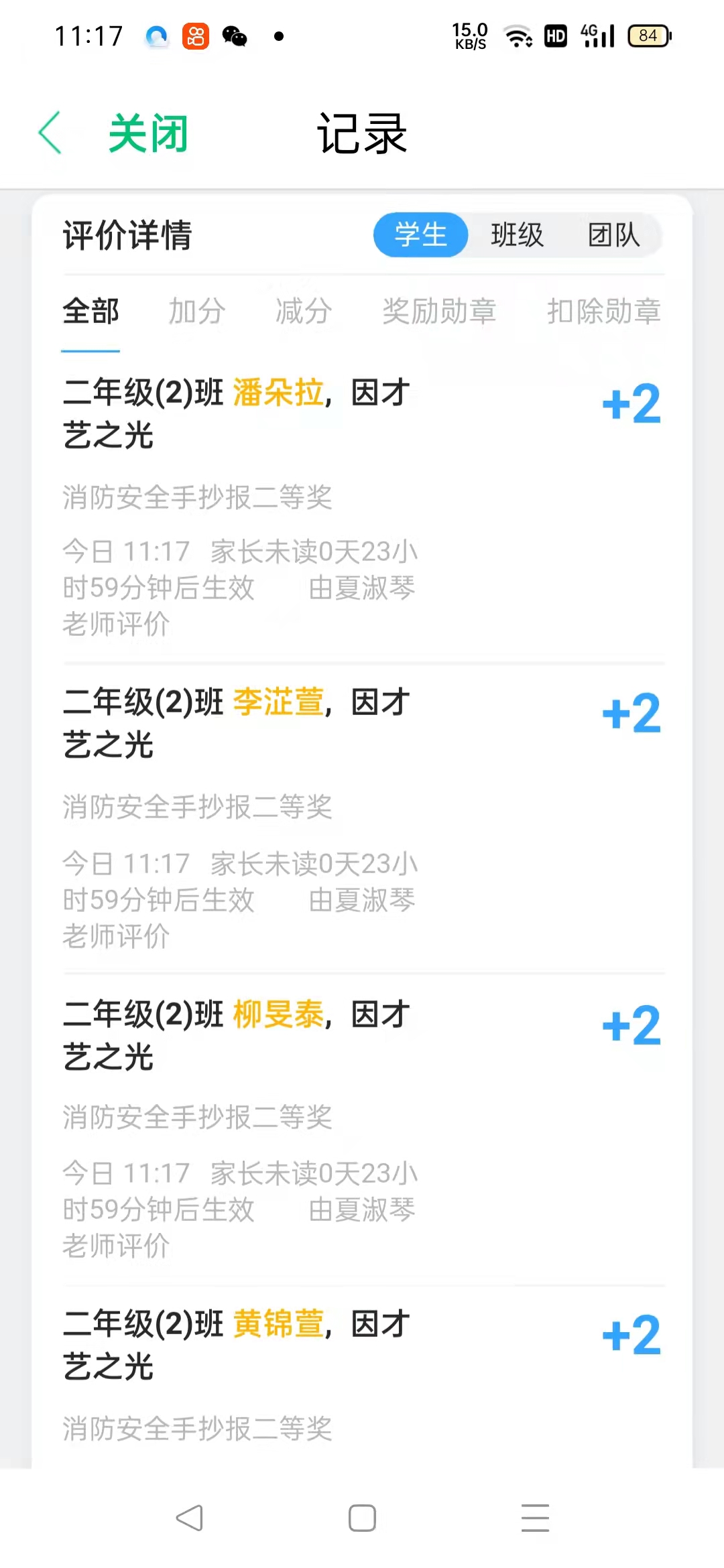Switch to the 班级 segment
Screen dimensions: 724x1568
click(517, 235)
